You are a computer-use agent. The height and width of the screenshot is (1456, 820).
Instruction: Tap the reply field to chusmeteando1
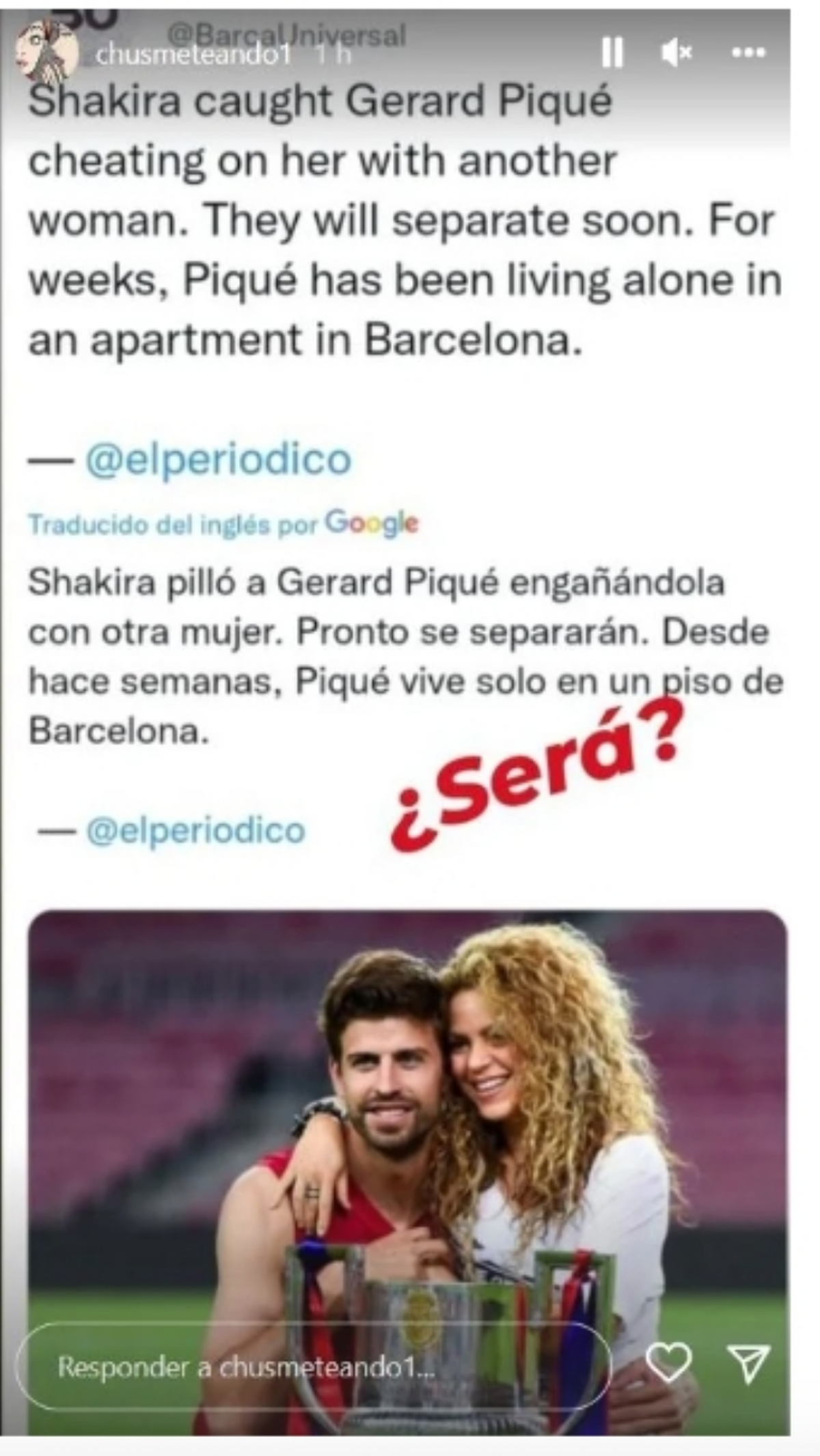pos(313,1366)
